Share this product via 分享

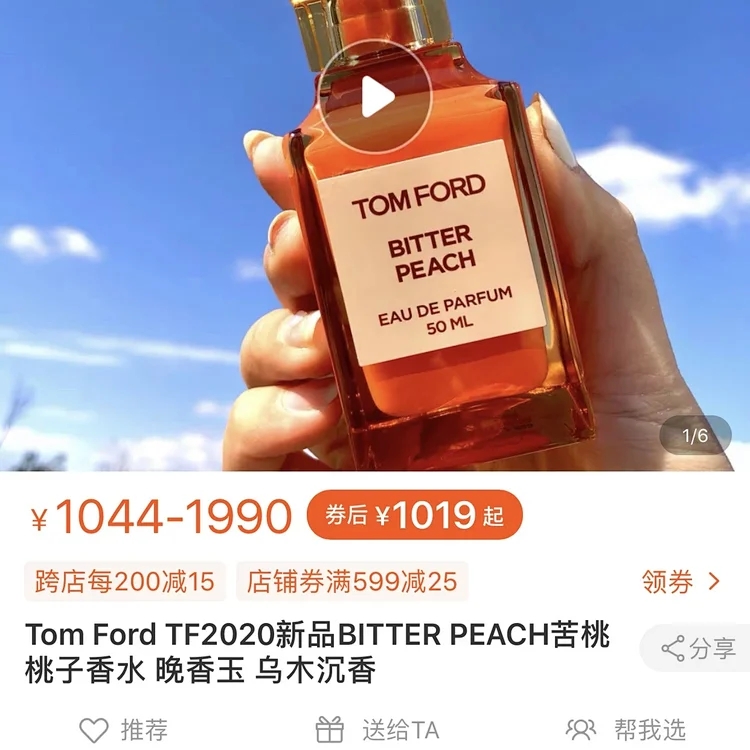pos(699,648)
